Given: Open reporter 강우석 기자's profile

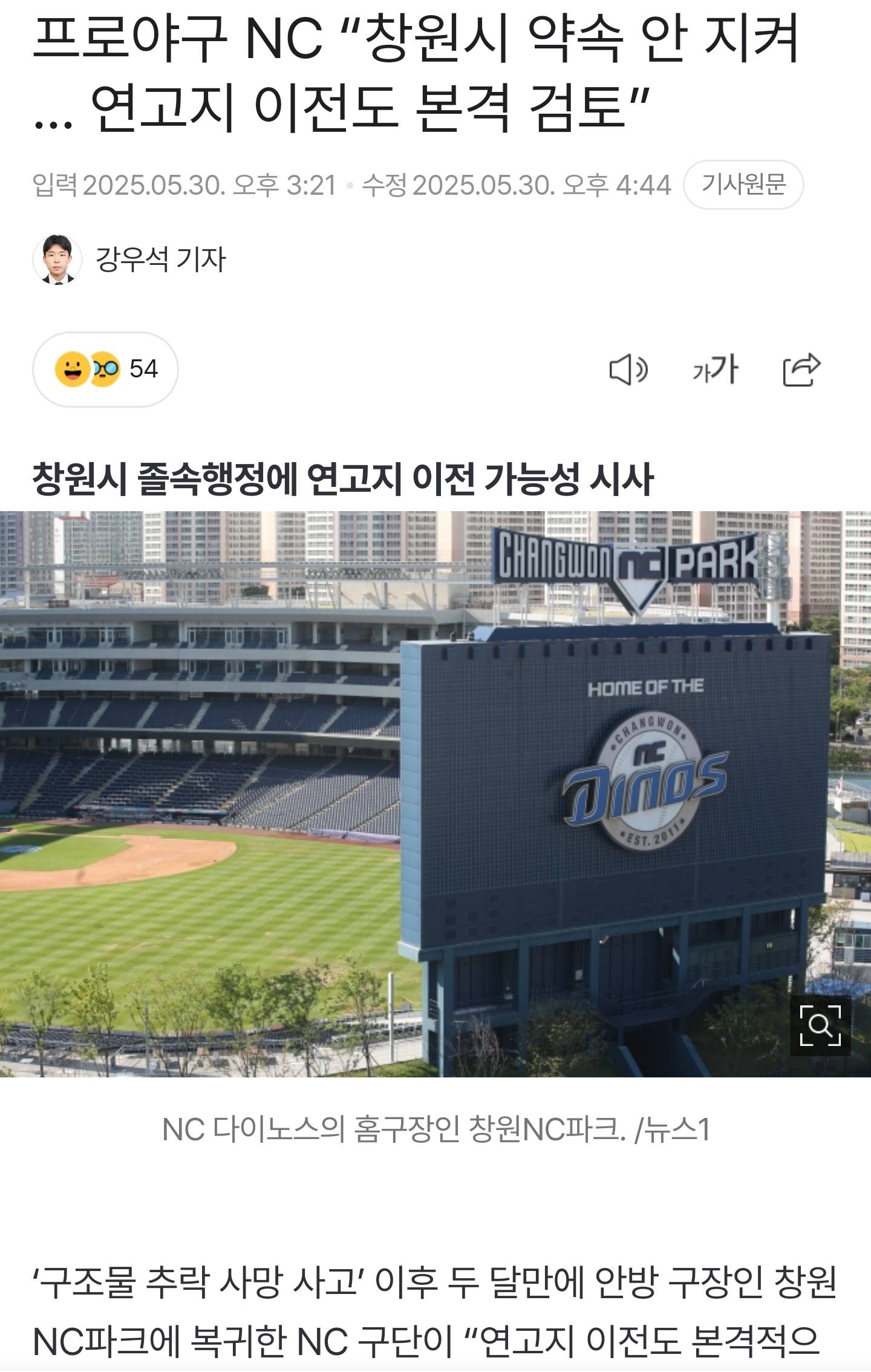Looking at the screenshot, I should click(160, 260).
